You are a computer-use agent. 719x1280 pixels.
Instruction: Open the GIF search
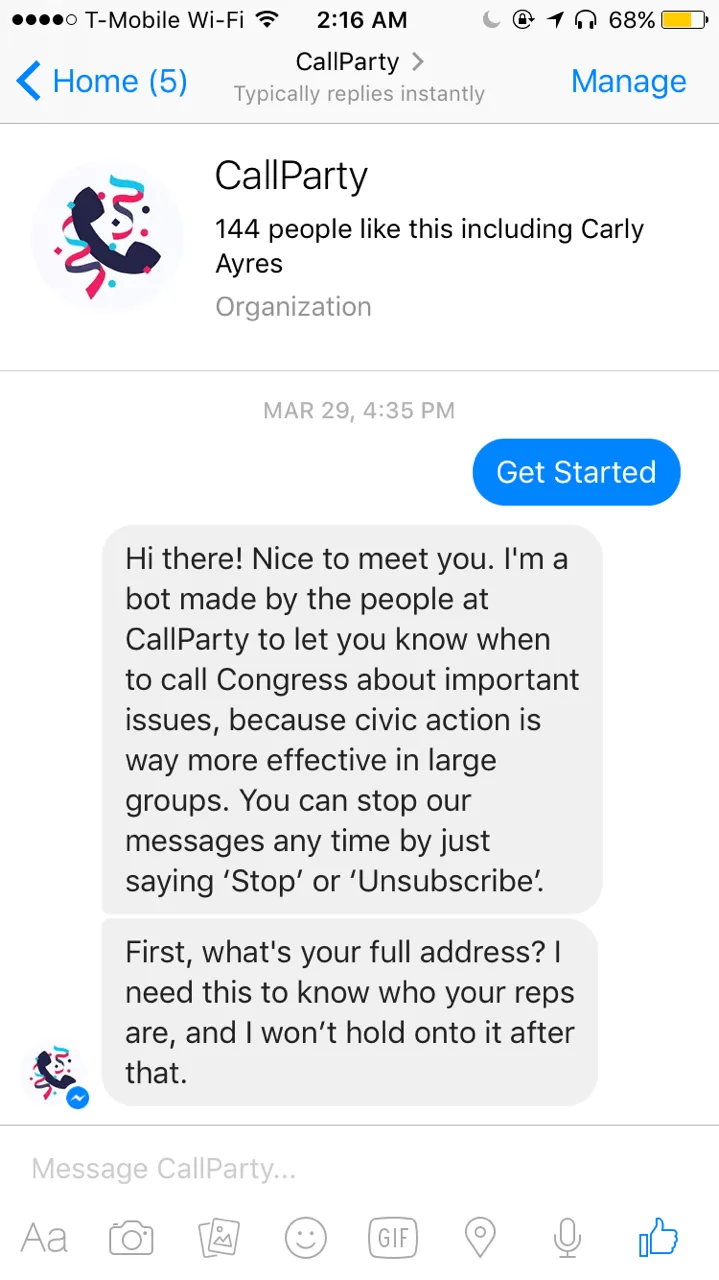click(x=393, y=1238)
